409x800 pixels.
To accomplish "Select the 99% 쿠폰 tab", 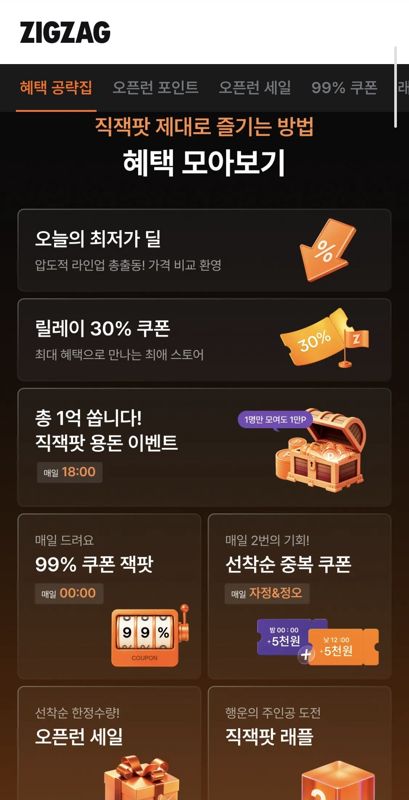I will (344, 88).
